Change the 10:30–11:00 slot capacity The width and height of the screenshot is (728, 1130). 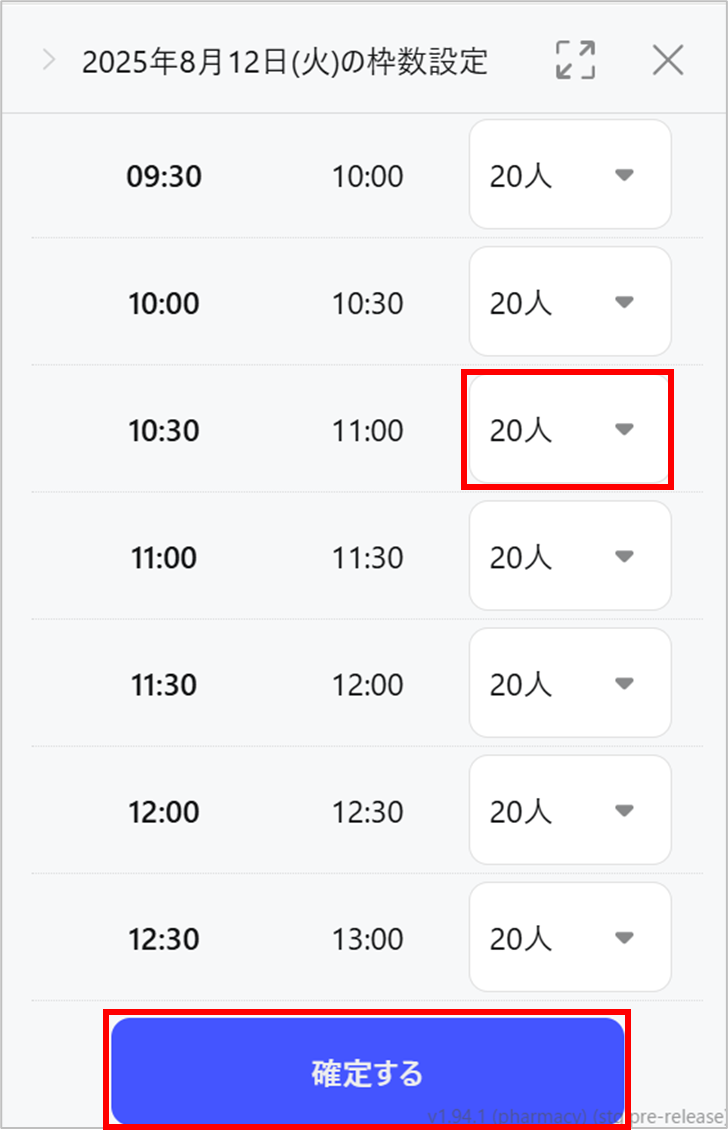point(569,430)
